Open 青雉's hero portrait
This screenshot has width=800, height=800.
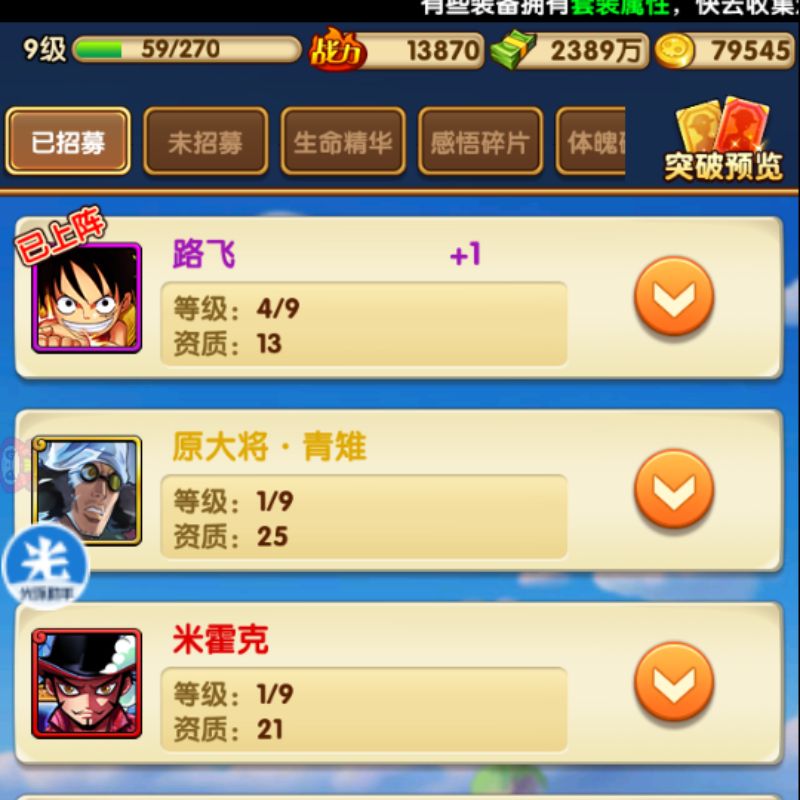[x=86, y=490]
